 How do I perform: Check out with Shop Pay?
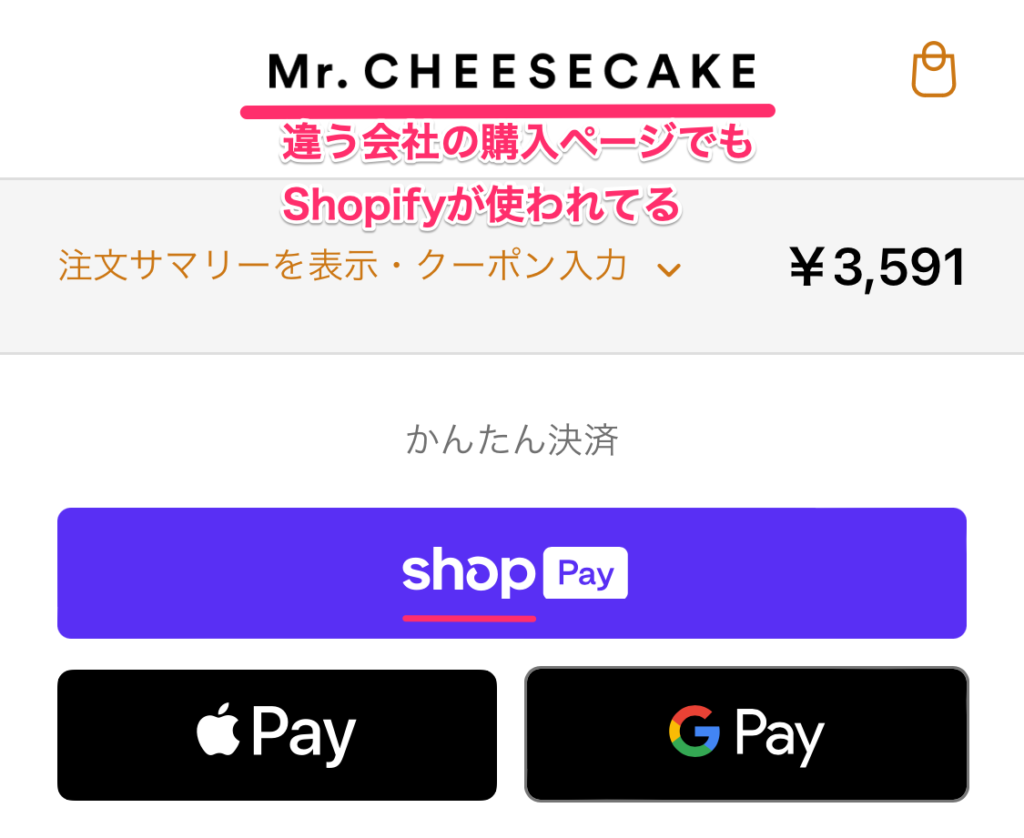[511, 573]
